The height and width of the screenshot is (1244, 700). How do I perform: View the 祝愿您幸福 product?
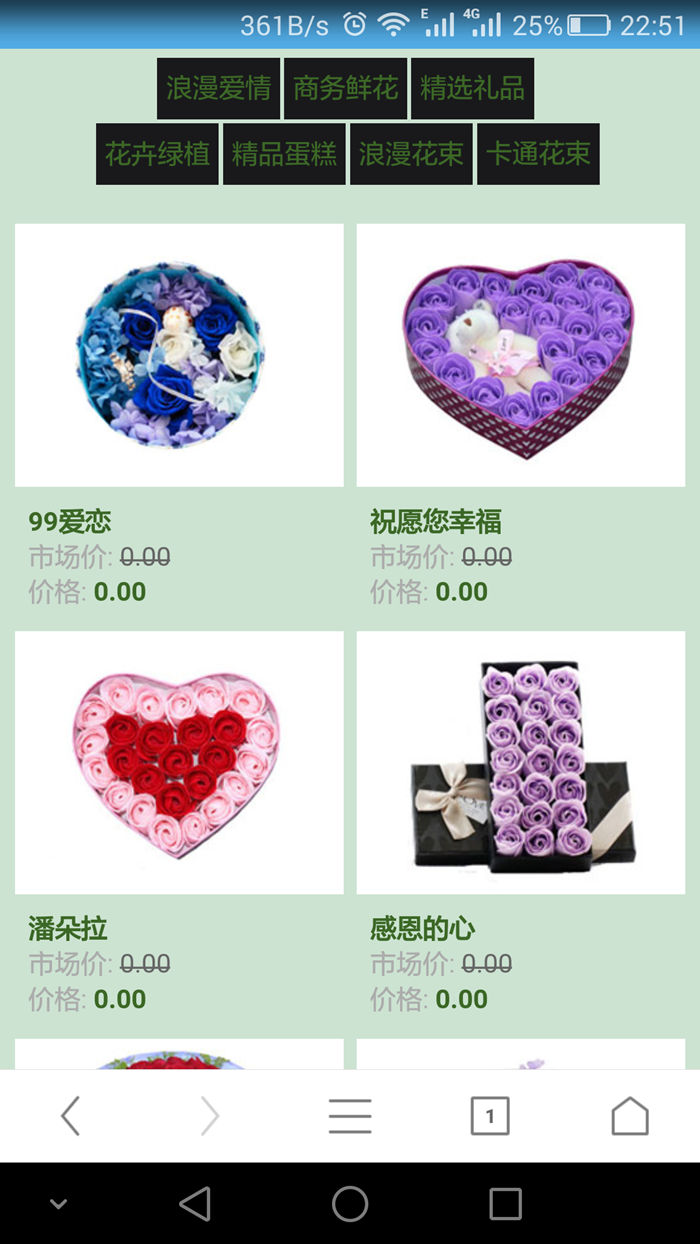coord(520,355)
